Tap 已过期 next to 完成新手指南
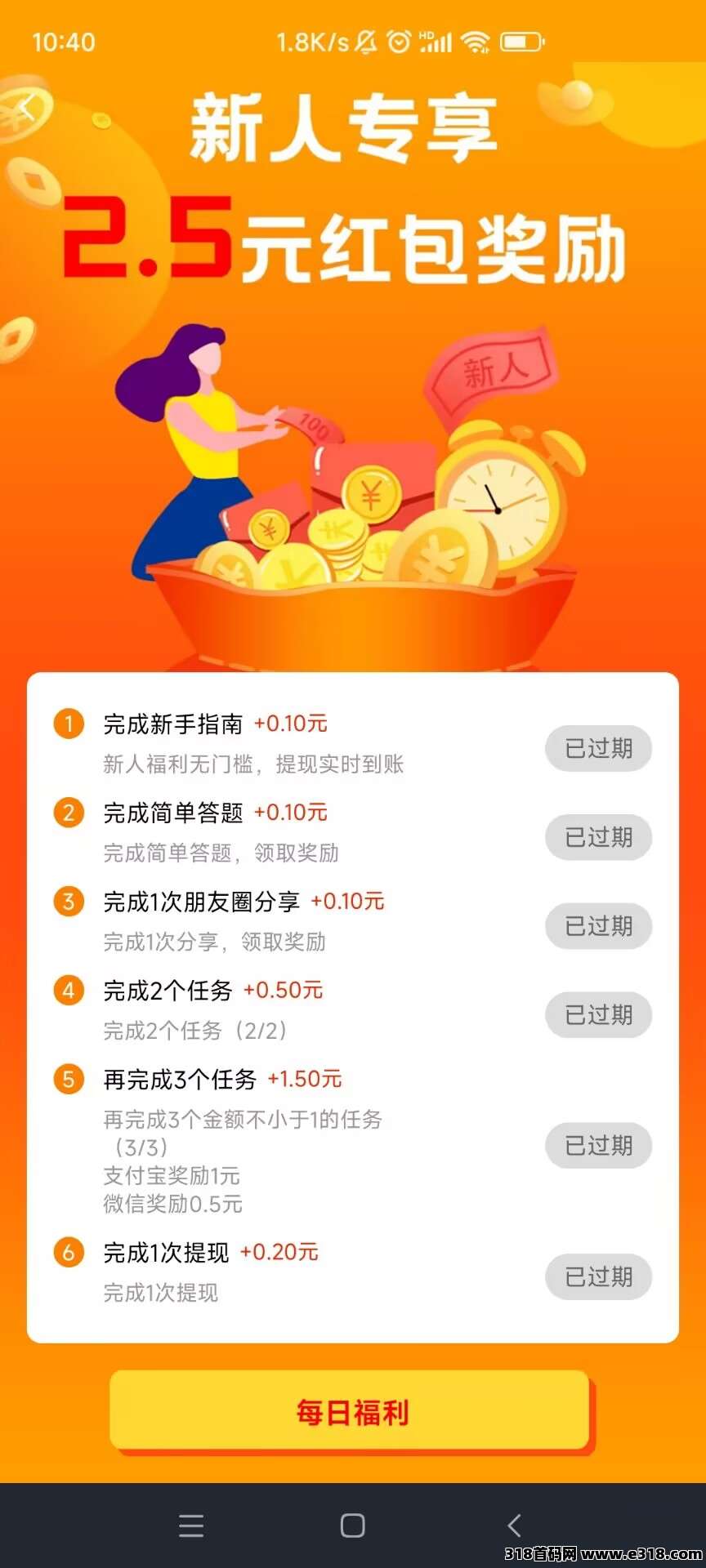 598,748
